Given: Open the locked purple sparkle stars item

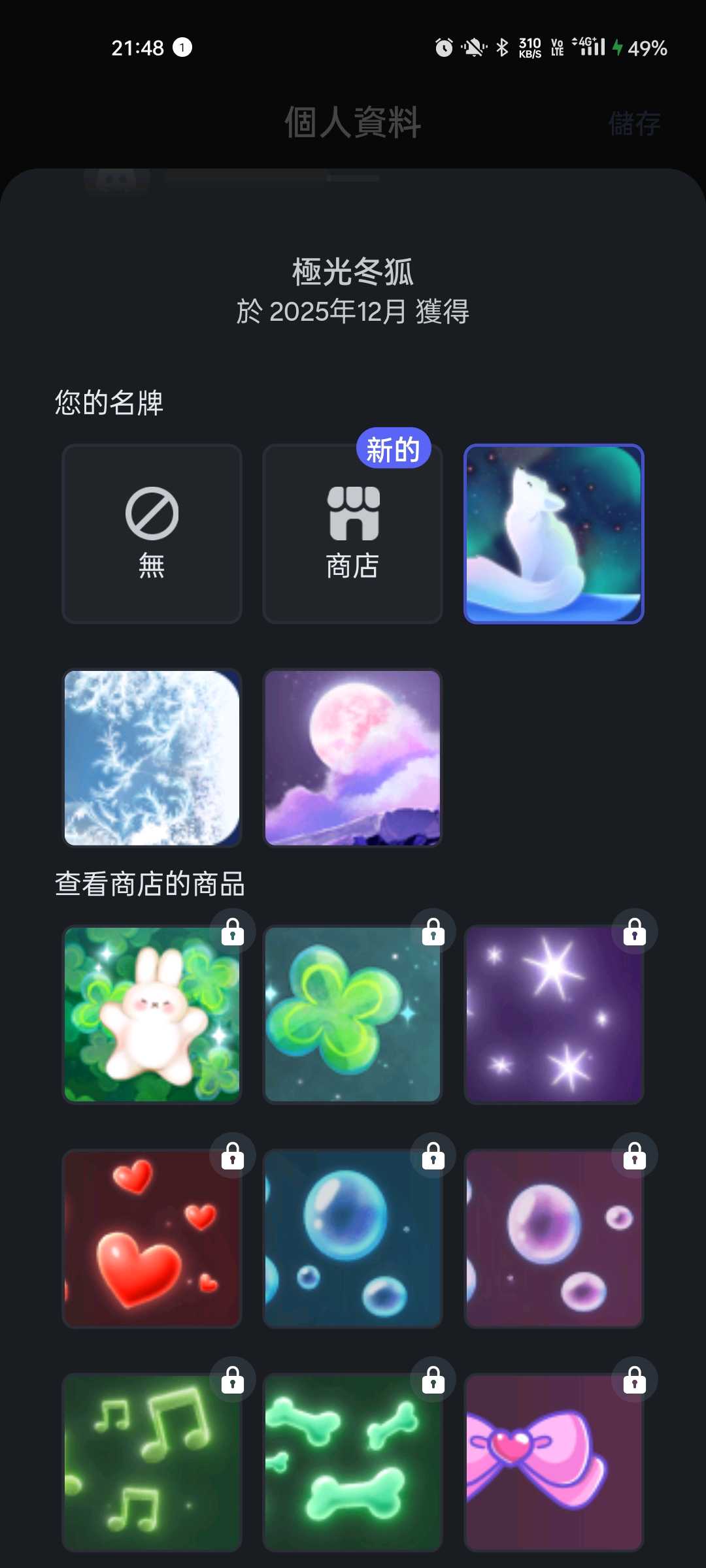Looking at the screenshot, I should (554, 1014).
